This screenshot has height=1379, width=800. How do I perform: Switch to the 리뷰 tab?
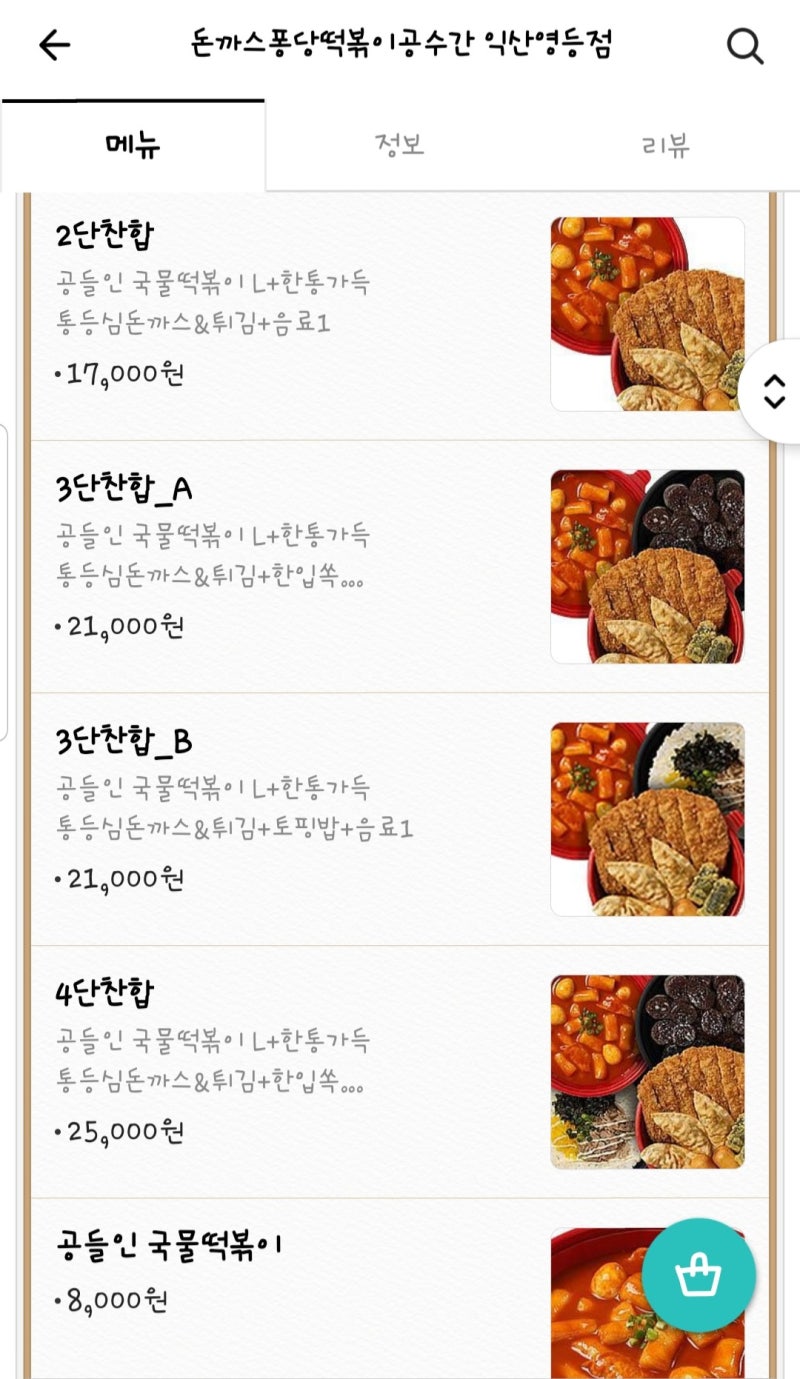click(665, 145)
